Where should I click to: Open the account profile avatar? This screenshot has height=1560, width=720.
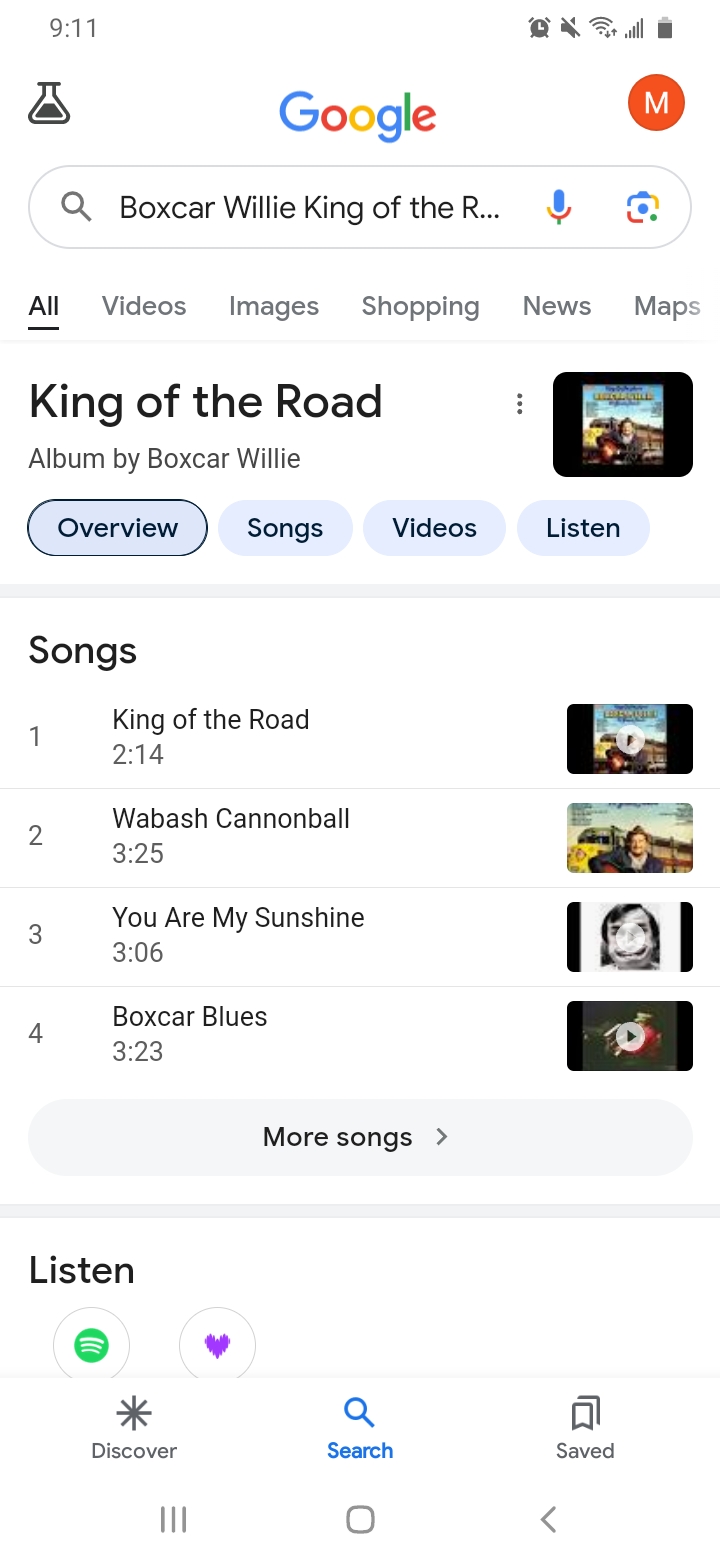click(656, 103)
